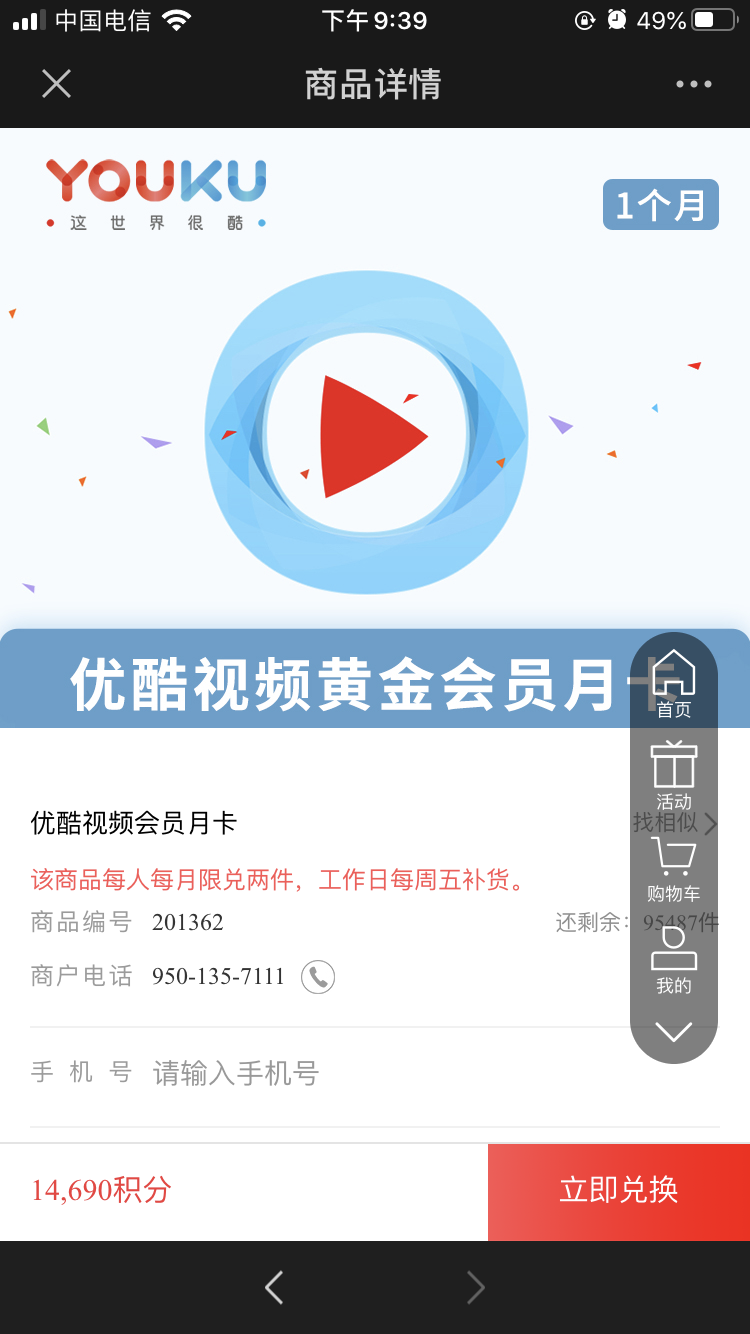This screenshot has height=1334, width=750.
Task: Open 我的 profile shortcut
Action: tap(673, 960)
